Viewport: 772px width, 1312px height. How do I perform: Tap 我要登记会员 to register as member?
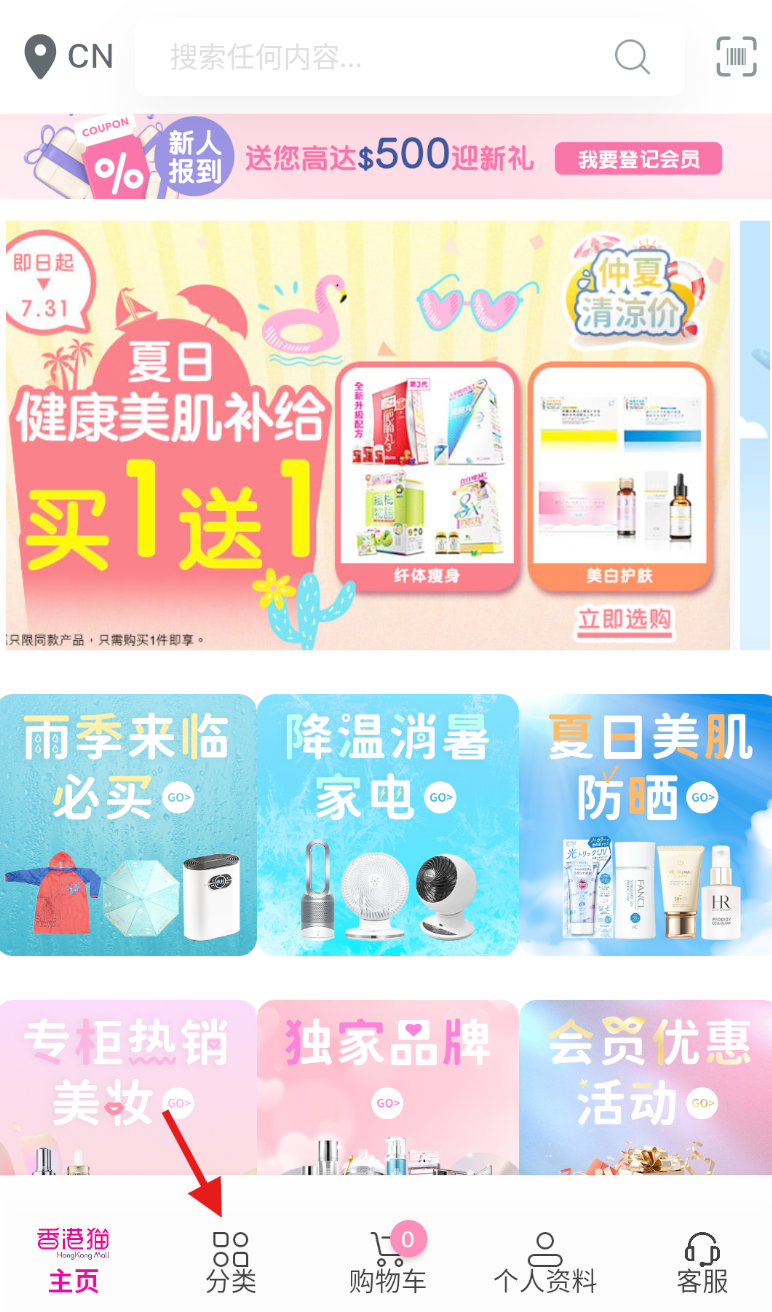[638, 159]
